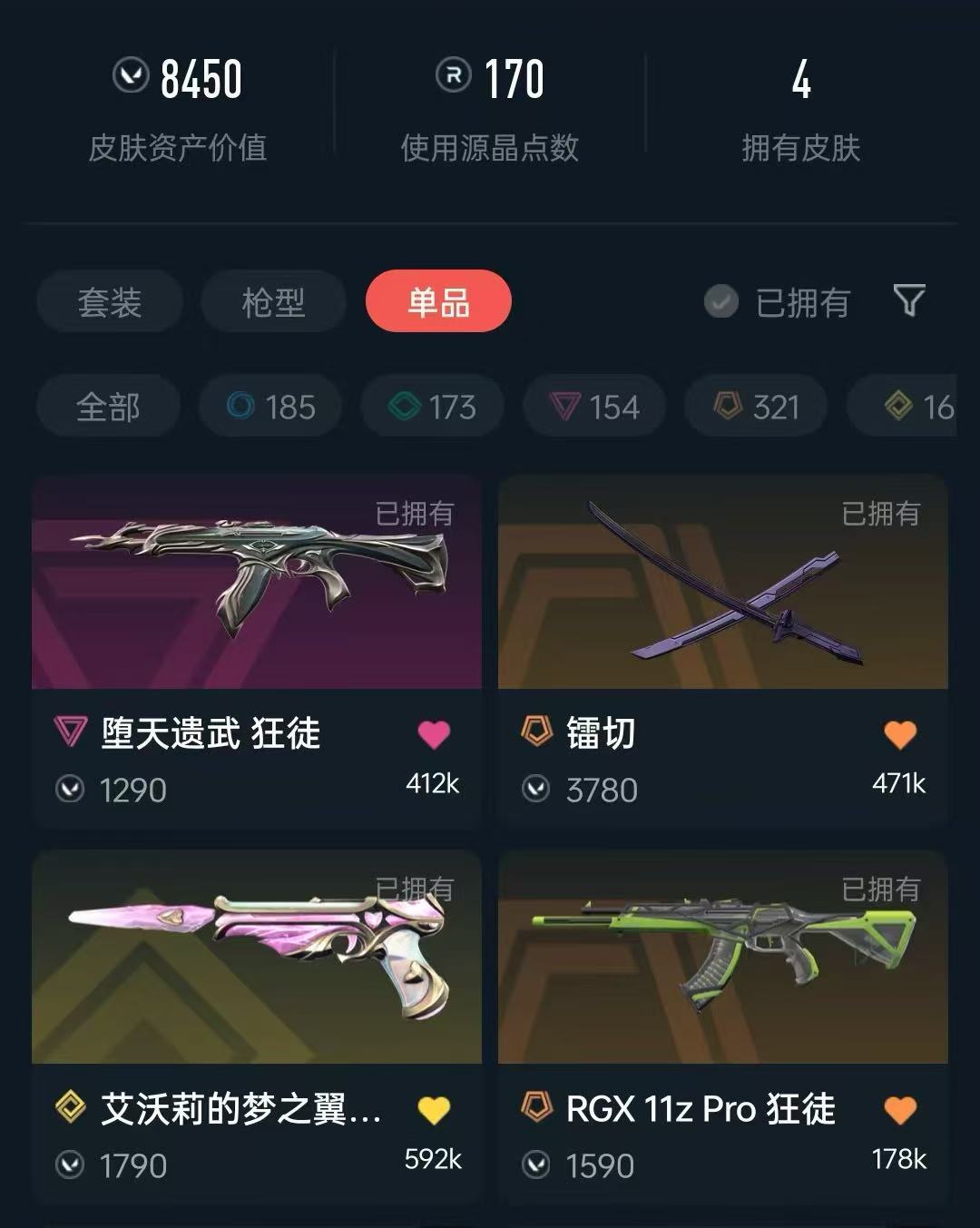Select the 全部 chip

(108, 406)
